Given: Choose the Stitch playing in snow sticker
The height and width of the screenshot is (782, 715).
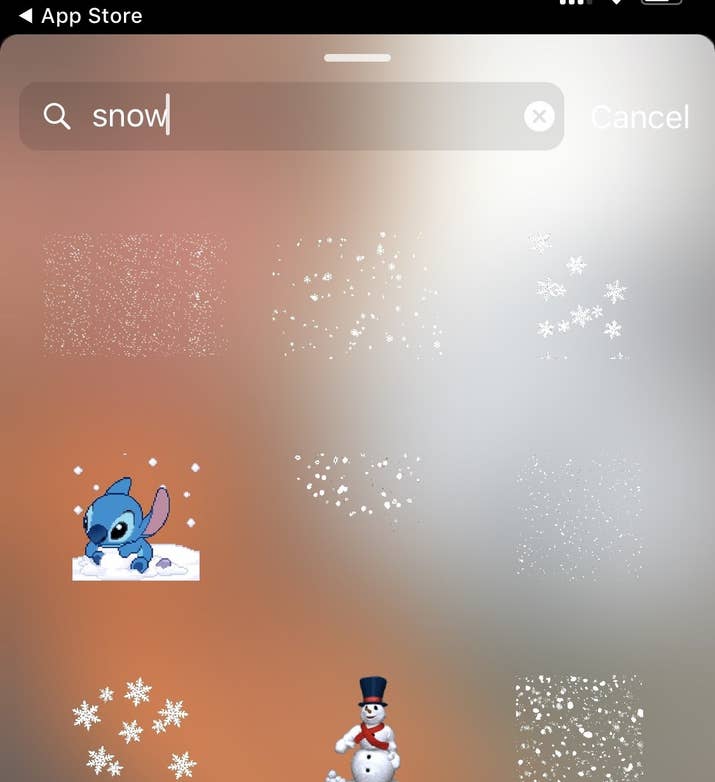Looking at the screenshot, I should pyautogui.click(x=136, y=520).
